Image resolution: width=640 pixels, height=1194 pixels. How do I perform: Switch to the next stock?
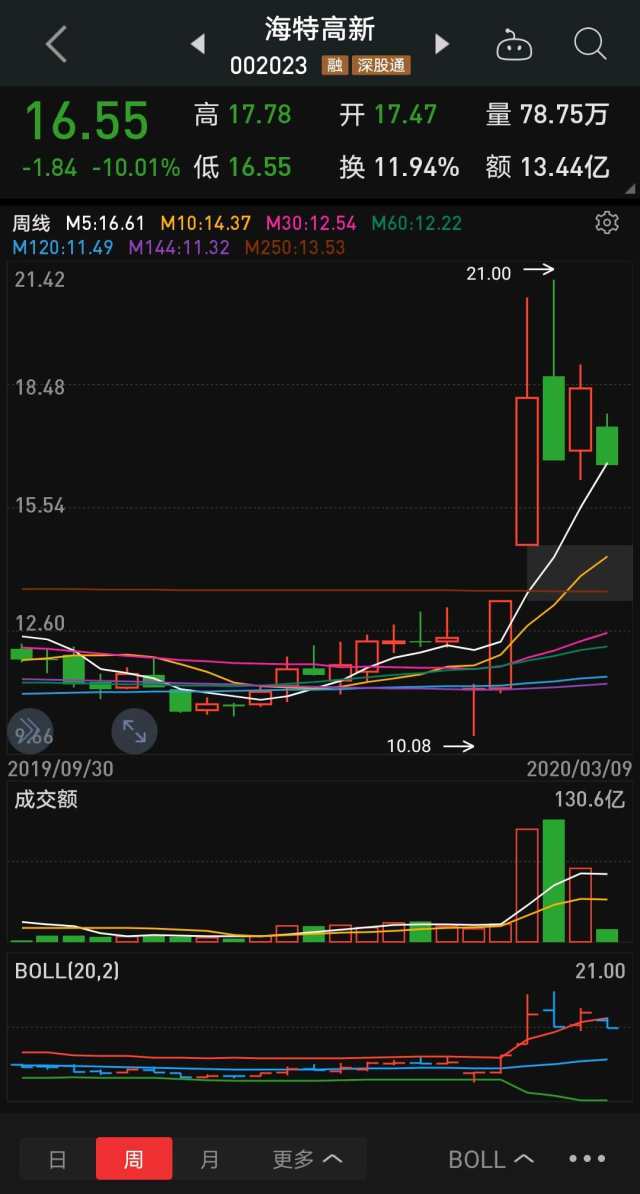tap(442, 44)
